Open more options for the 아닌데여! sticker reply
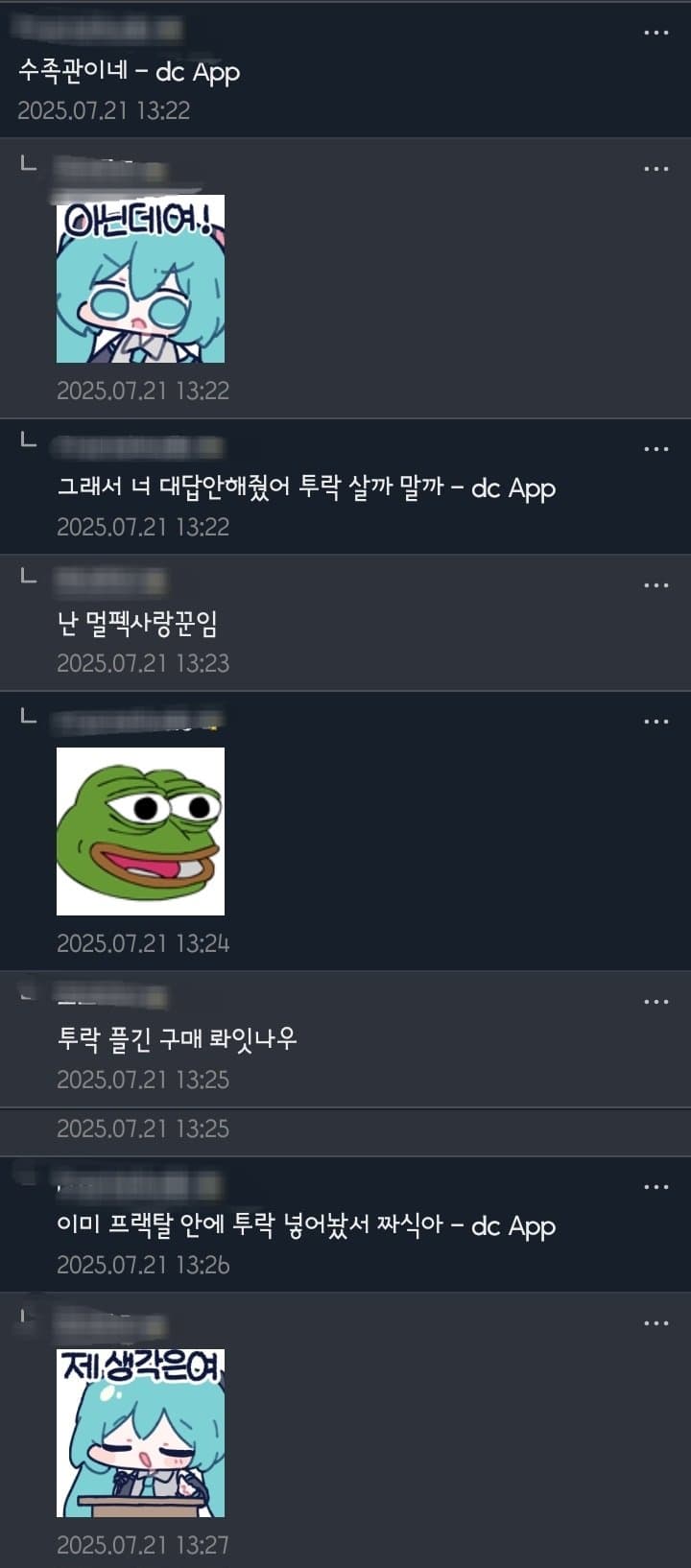691x1568 pixels. [x=656, y=169]
